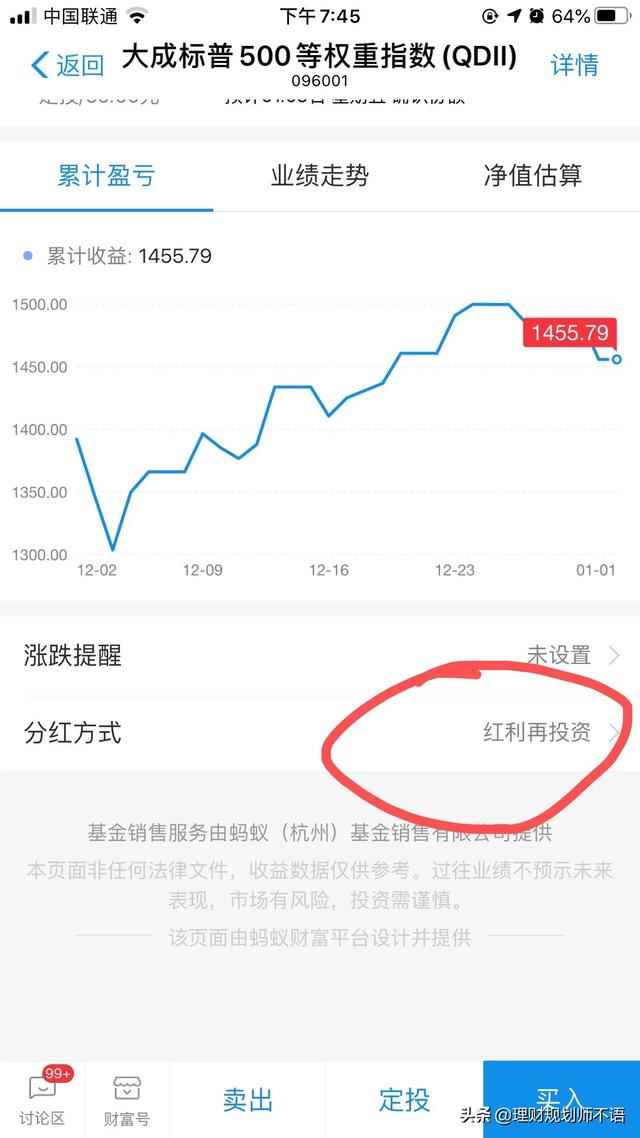Open the 分红方式 setting row
This screenshot has width=640, height=1138.
320,732
